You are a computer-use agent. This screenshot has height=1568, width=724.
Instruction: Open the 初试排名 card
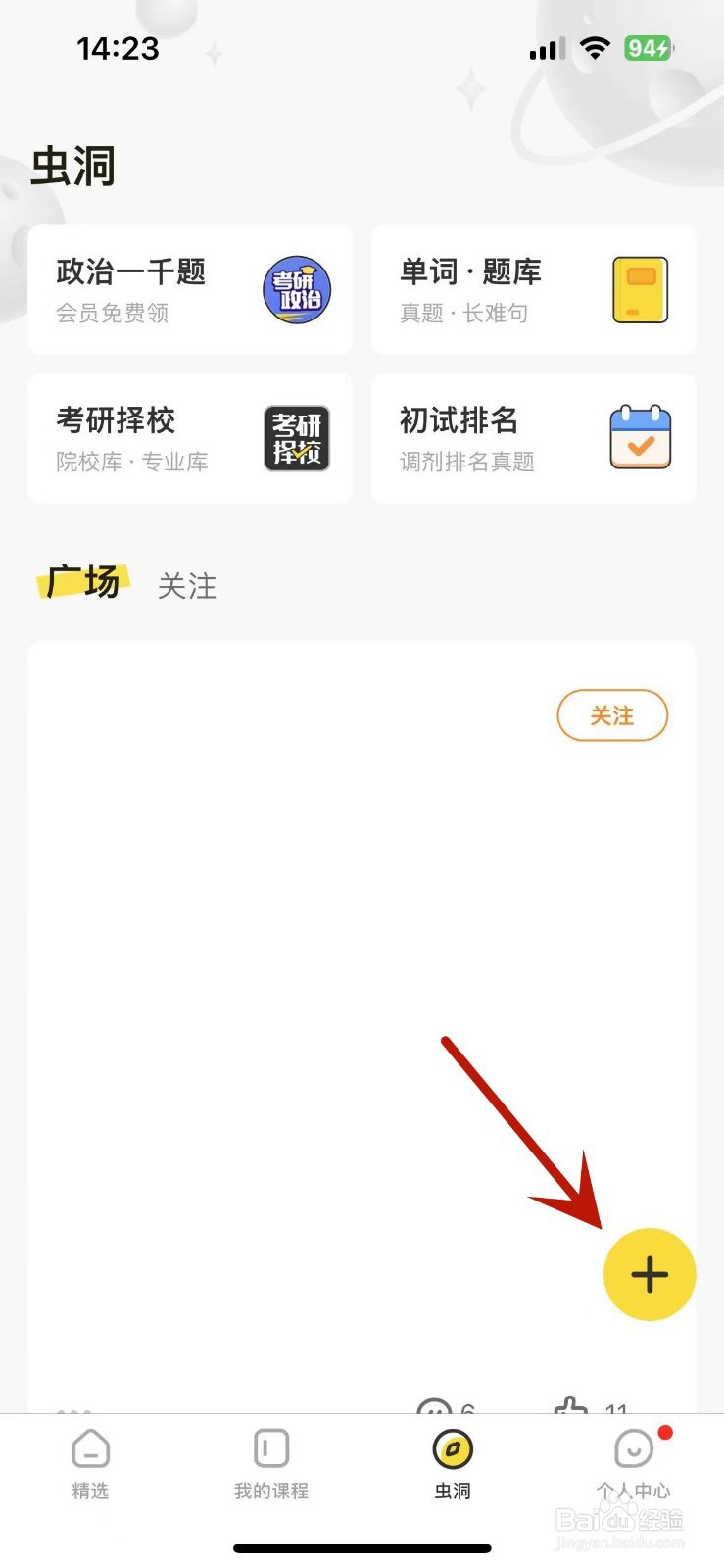(534, 438)
